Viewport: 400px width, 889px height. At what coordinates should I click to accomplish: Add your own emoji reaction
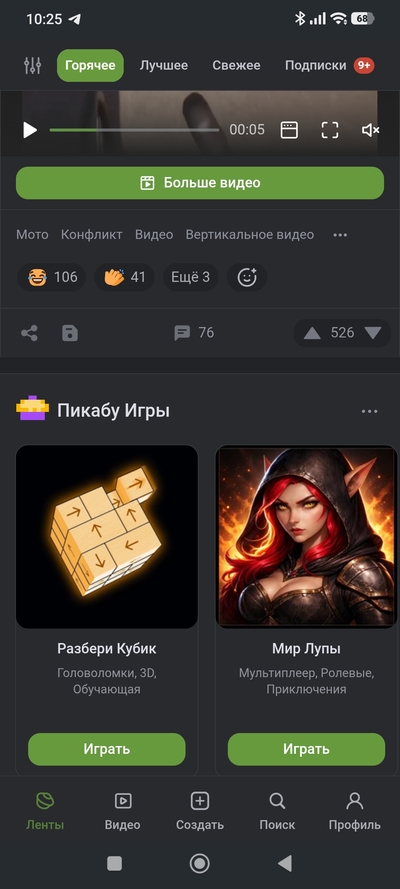(247, 277)
